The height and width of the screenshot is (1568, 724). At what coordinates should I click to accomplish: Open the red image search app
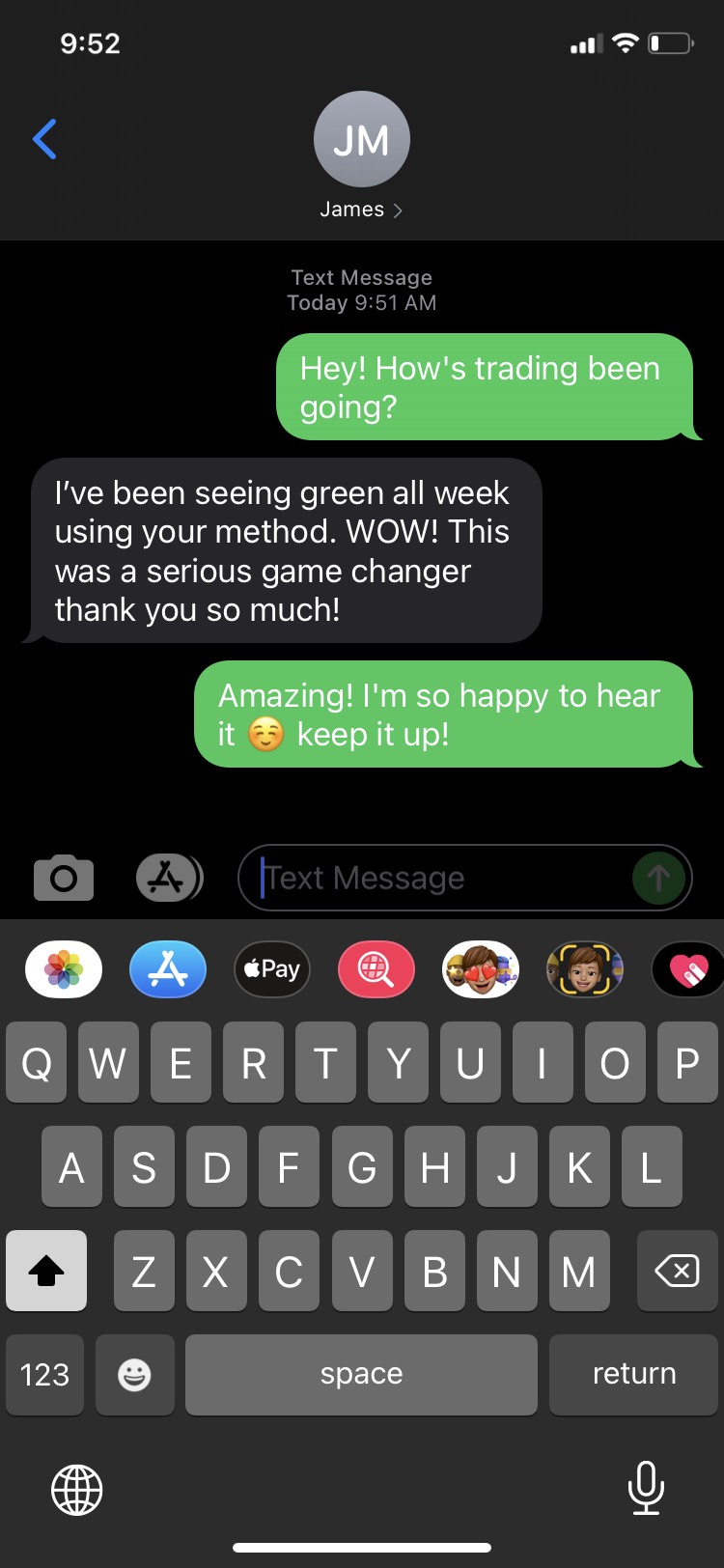click(x=376, y=968)
